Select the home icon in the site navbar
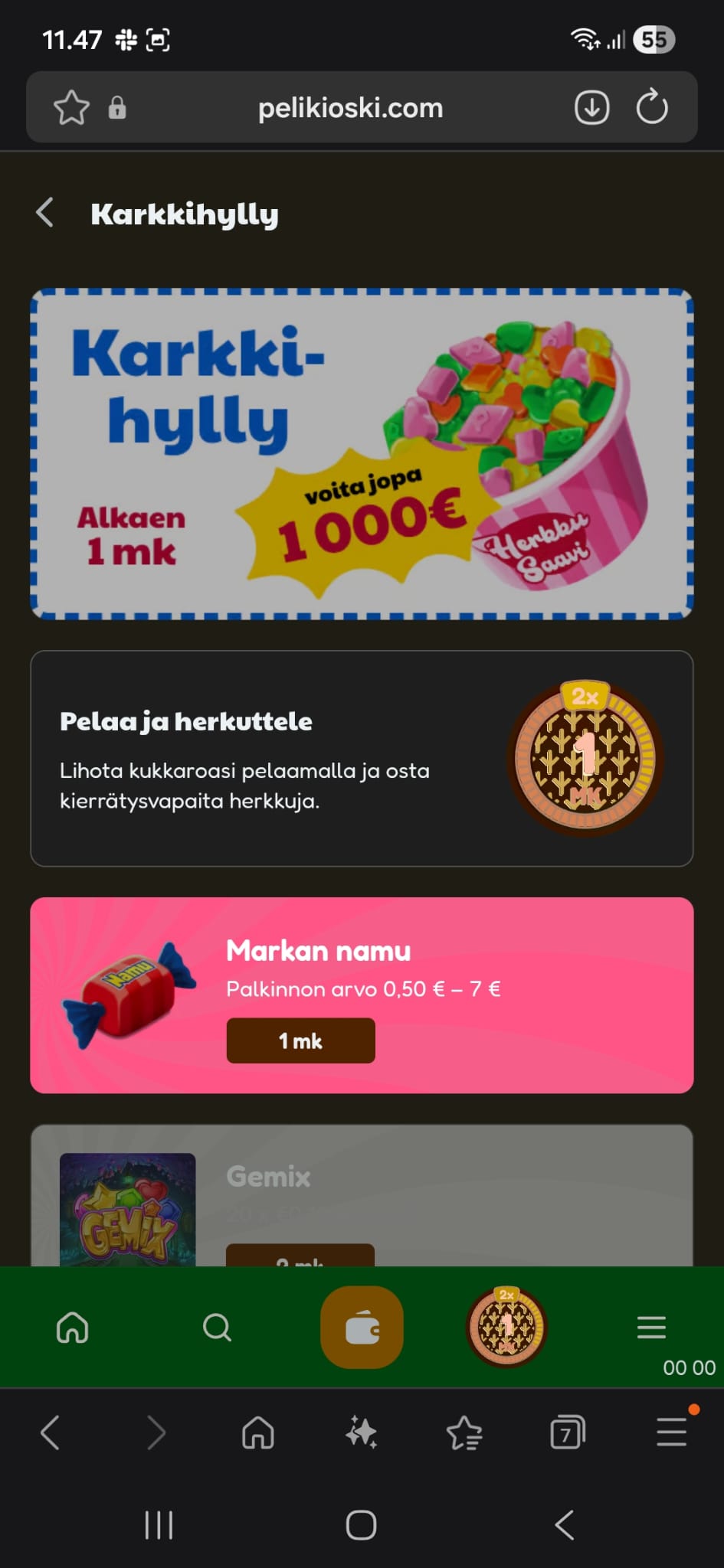 72,1328
